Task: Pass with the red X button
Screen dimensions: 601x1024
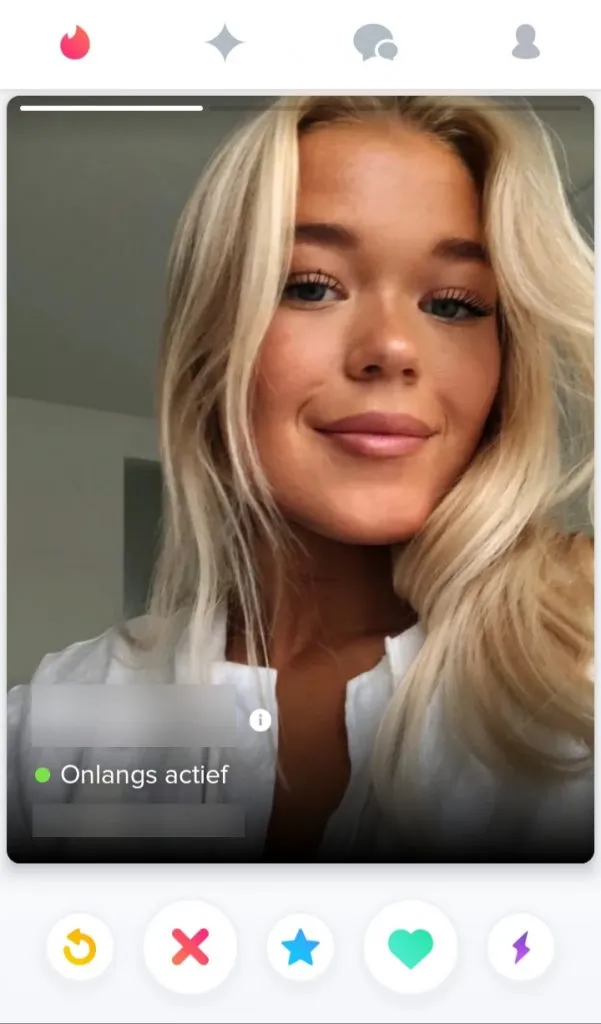Action: 190,947
